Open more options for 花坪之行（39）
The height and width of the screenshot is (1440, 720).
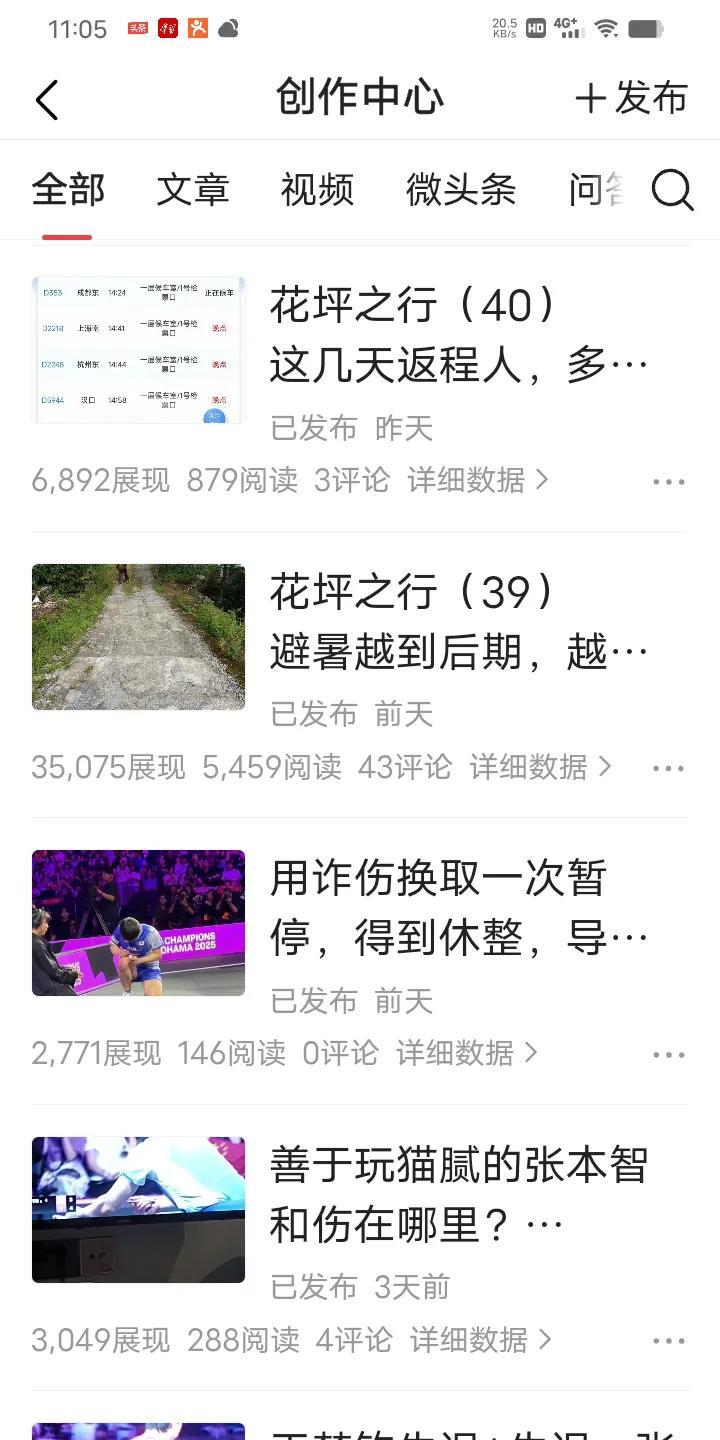668,768
